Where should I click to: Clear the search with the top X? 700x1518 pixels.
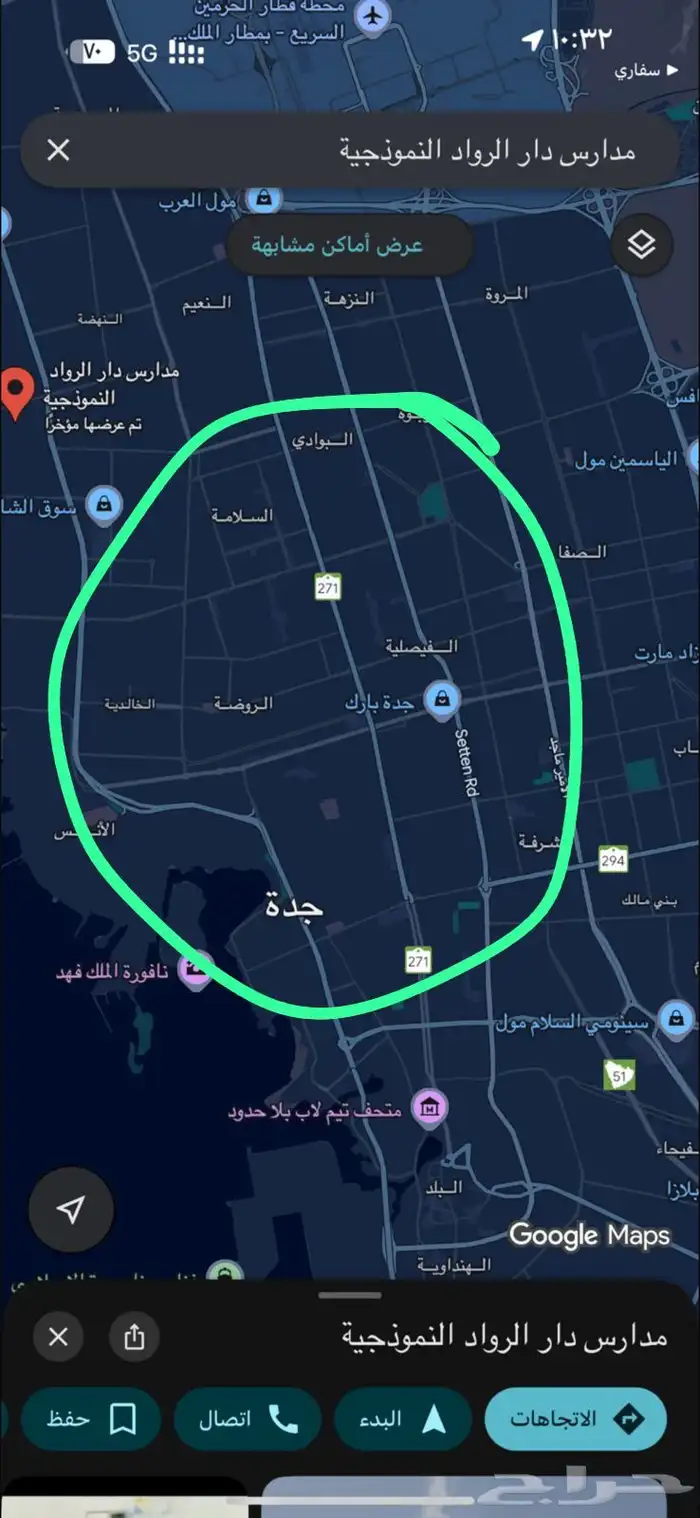coord(59,151)
